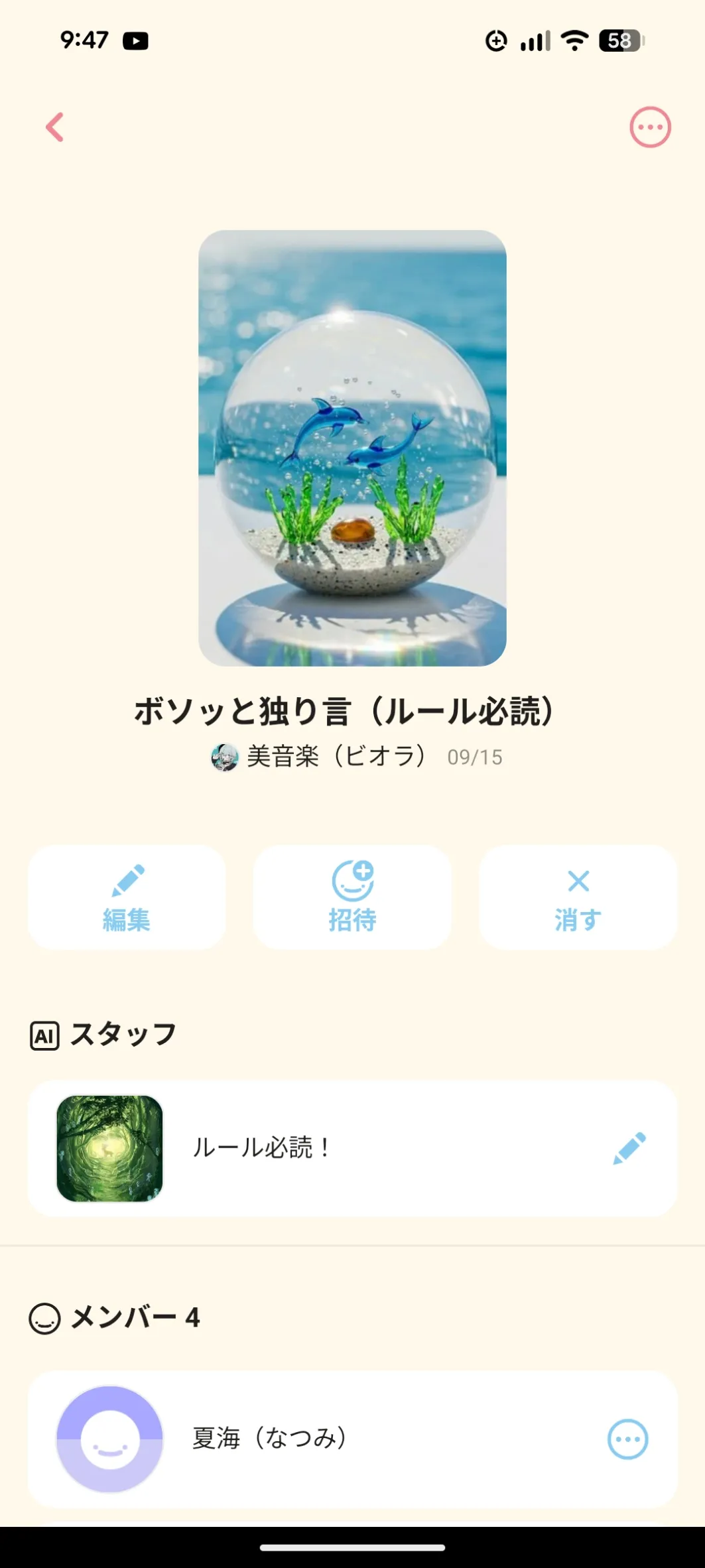The width and height of the screenshot is (705, 1568).
Task: Open the top-right more options menu
Action: pyautogui.click(x=650, y=127)
